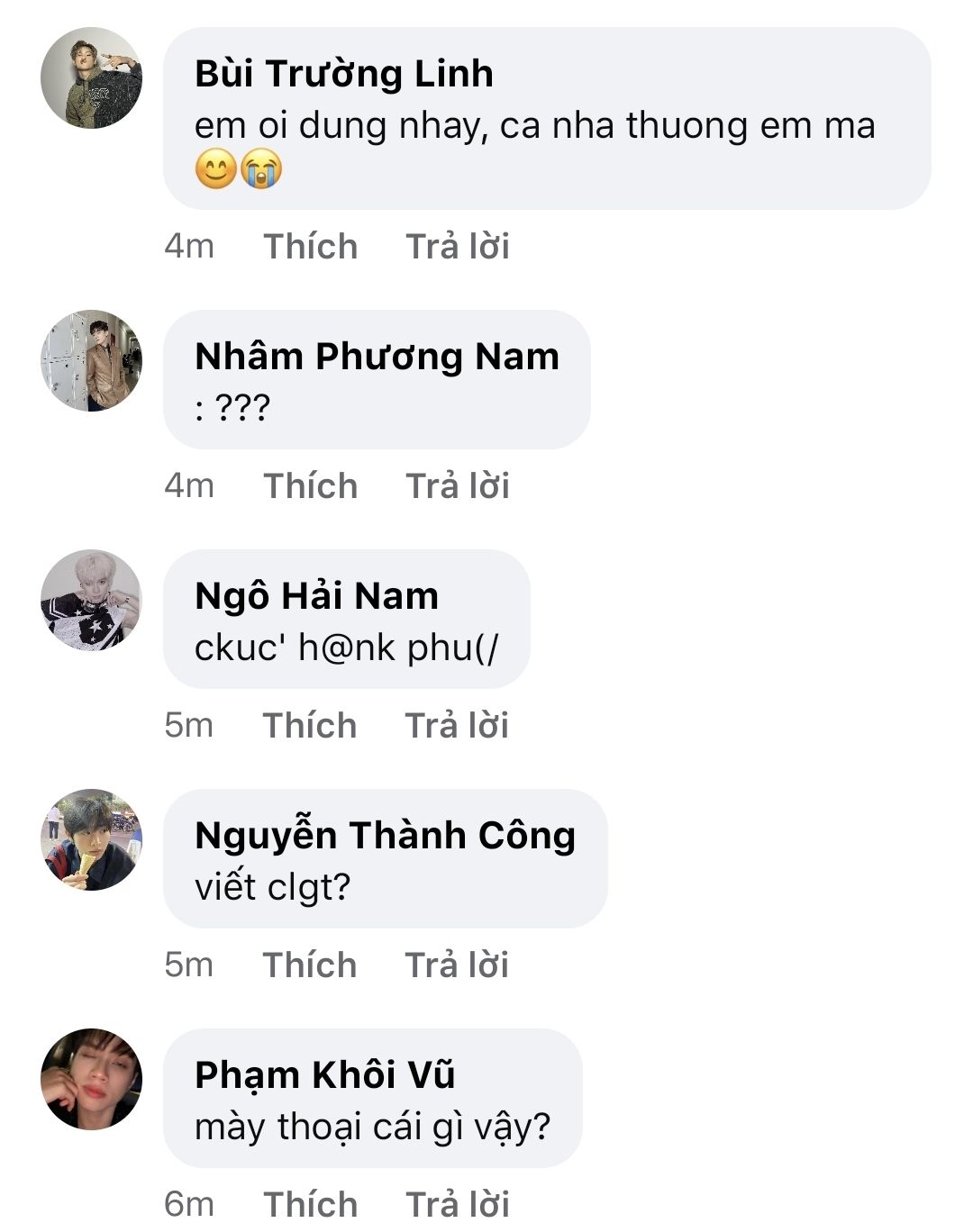
Task: Open Nguyễn Thành Công's profile name
Action: [x=385, y=836]
